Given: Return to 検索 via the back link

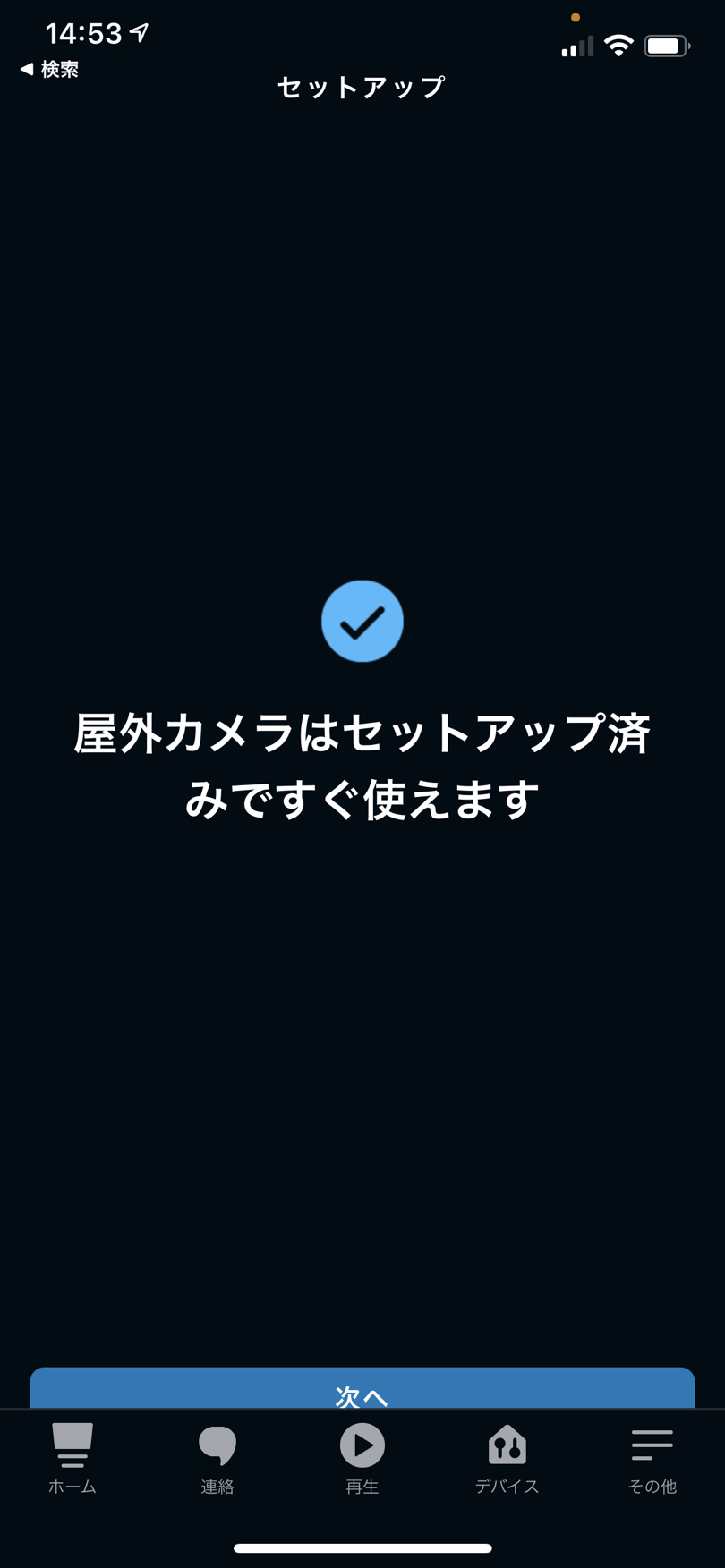Looking at the screenshot, I should point(50,69).
